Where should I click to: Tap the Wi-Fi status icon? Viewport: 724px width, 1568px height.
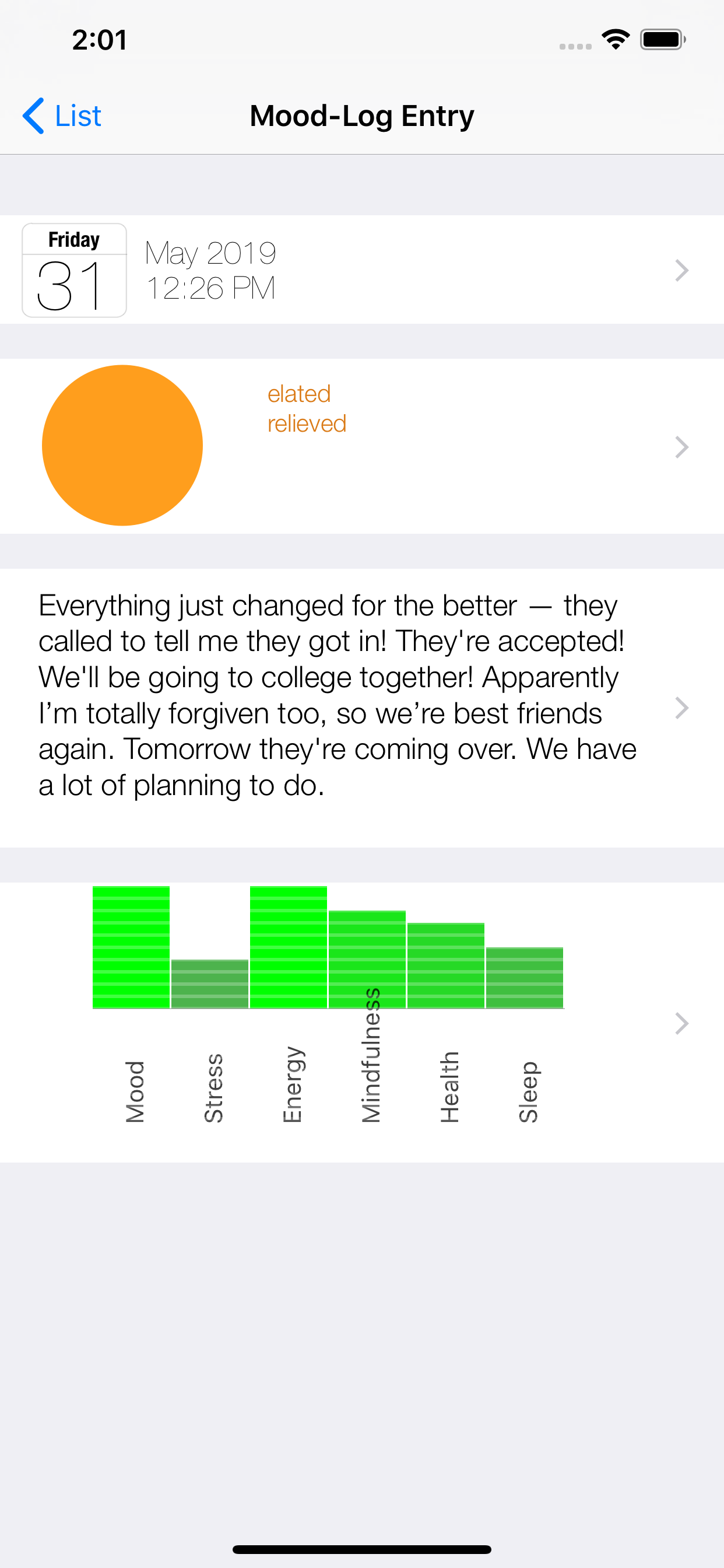[615, 38]
